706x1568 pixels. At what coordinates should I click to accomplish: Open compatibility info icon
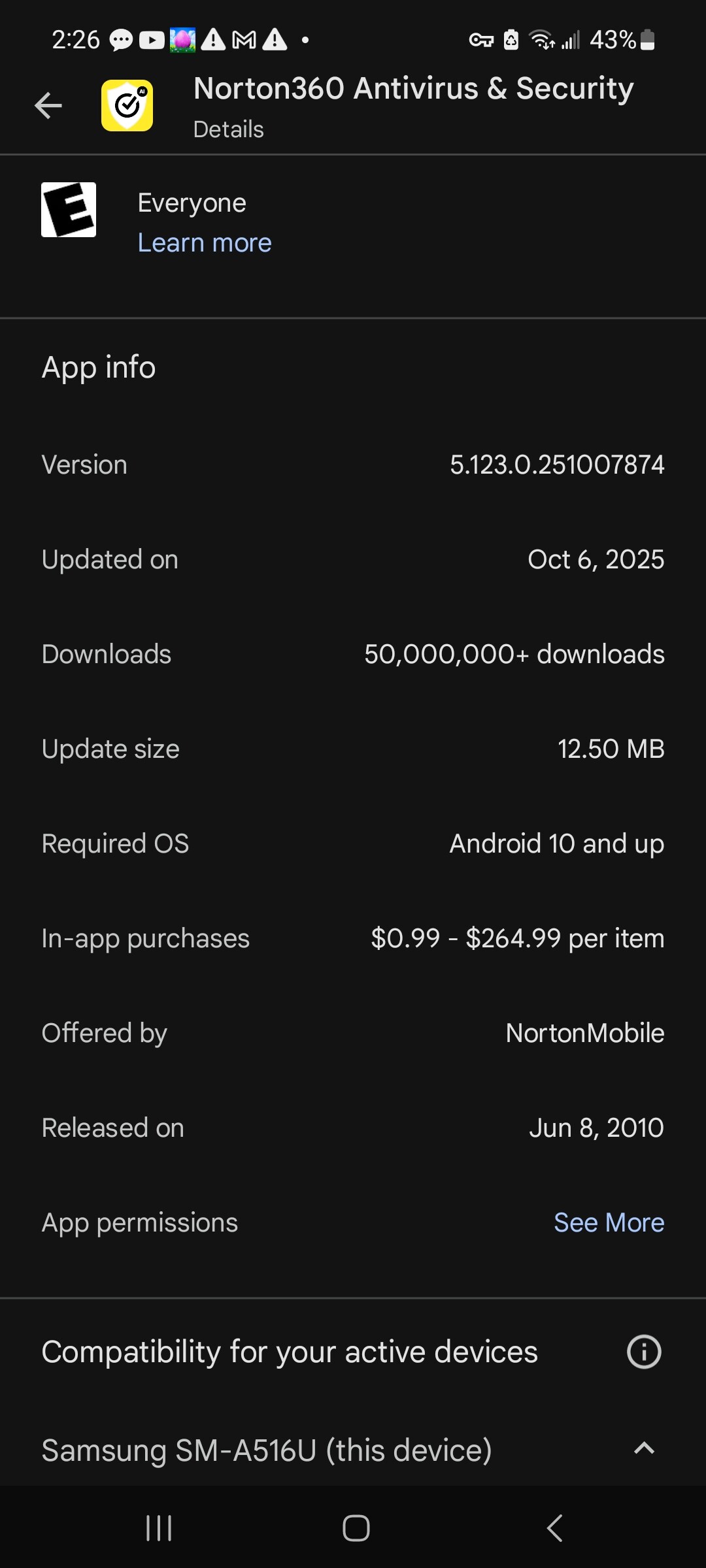pos(644,1352)
